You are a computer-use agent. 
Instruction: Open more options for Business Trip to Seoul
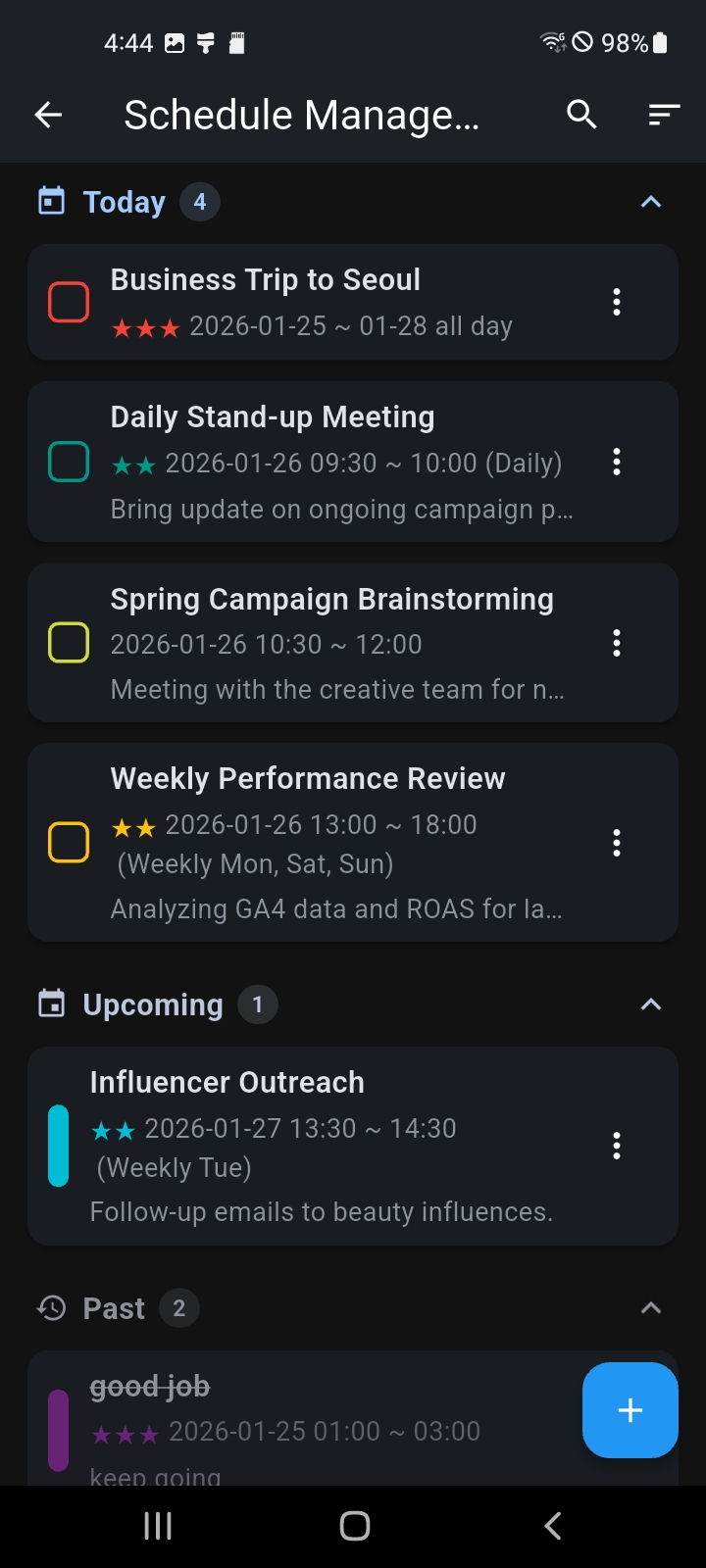(617, 302)
